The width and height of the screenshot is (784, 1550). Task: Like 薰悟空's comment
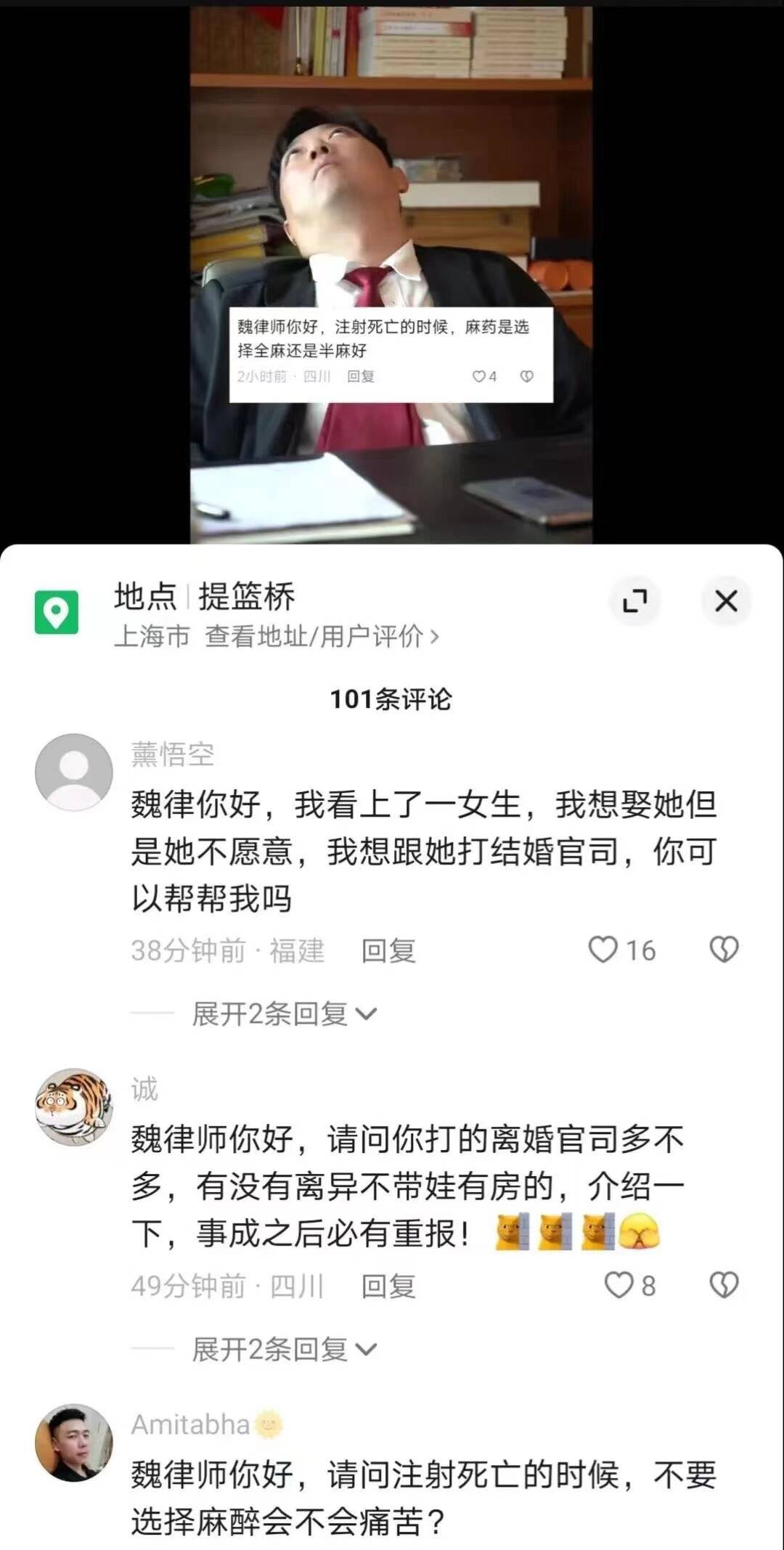pos(603,950)
